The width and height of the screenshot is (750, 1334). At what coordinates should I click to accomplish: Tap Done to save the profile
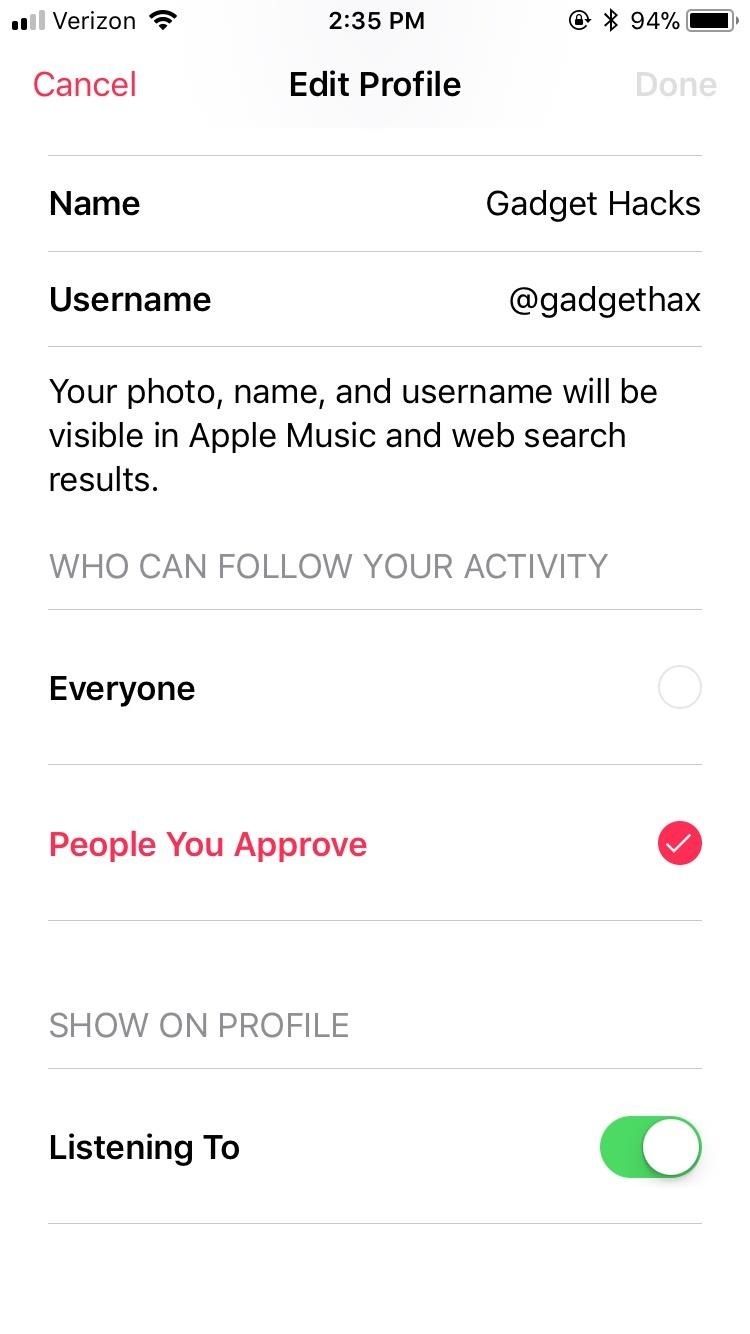point(676,84)
